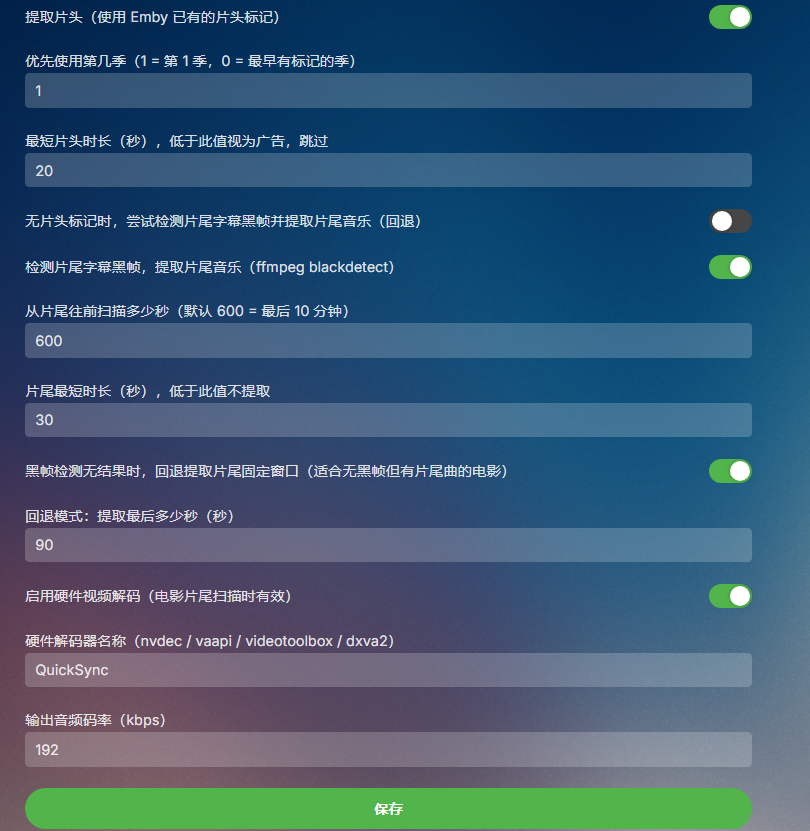Focus the 片尾最短时长 input field
The height and width of the screenshot is (831, 810).
pos(388,420)
